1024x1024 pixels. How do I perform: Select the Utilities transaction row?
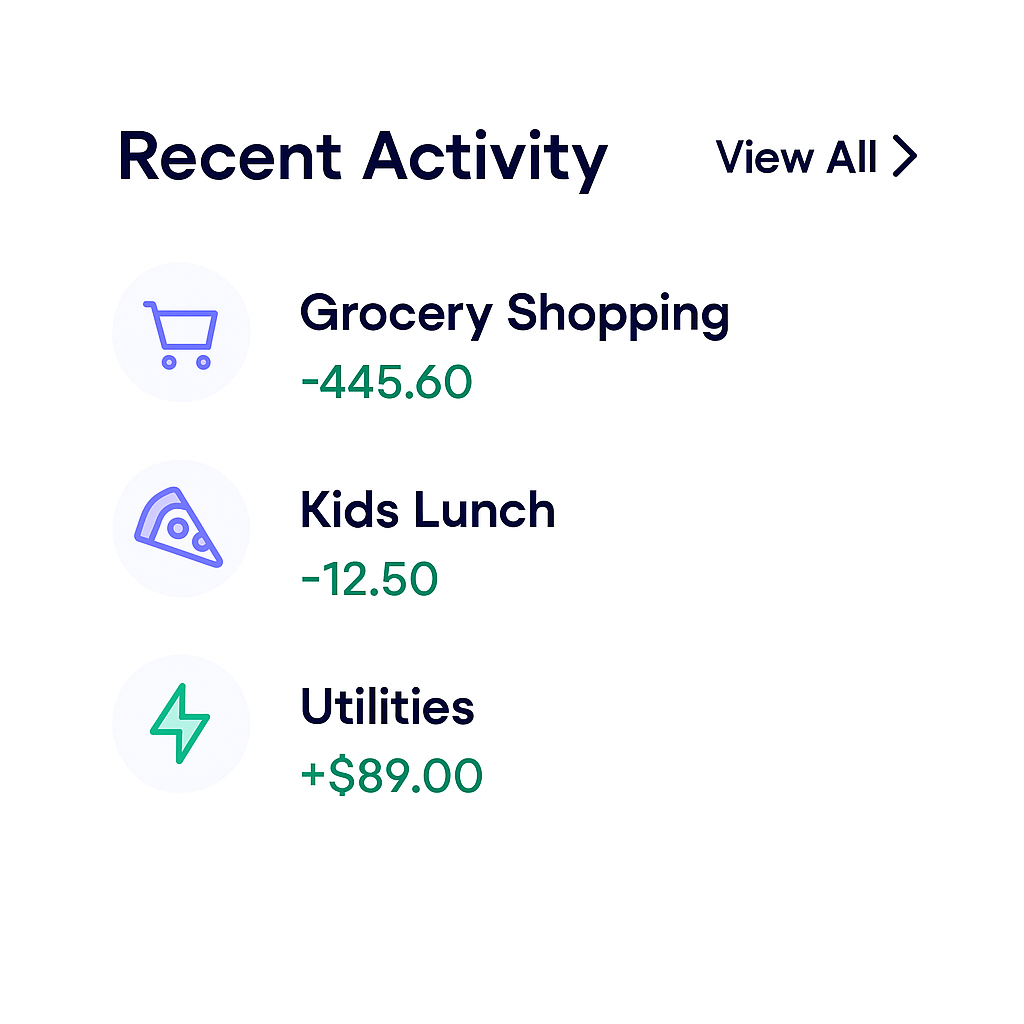(x=388, y=708)
